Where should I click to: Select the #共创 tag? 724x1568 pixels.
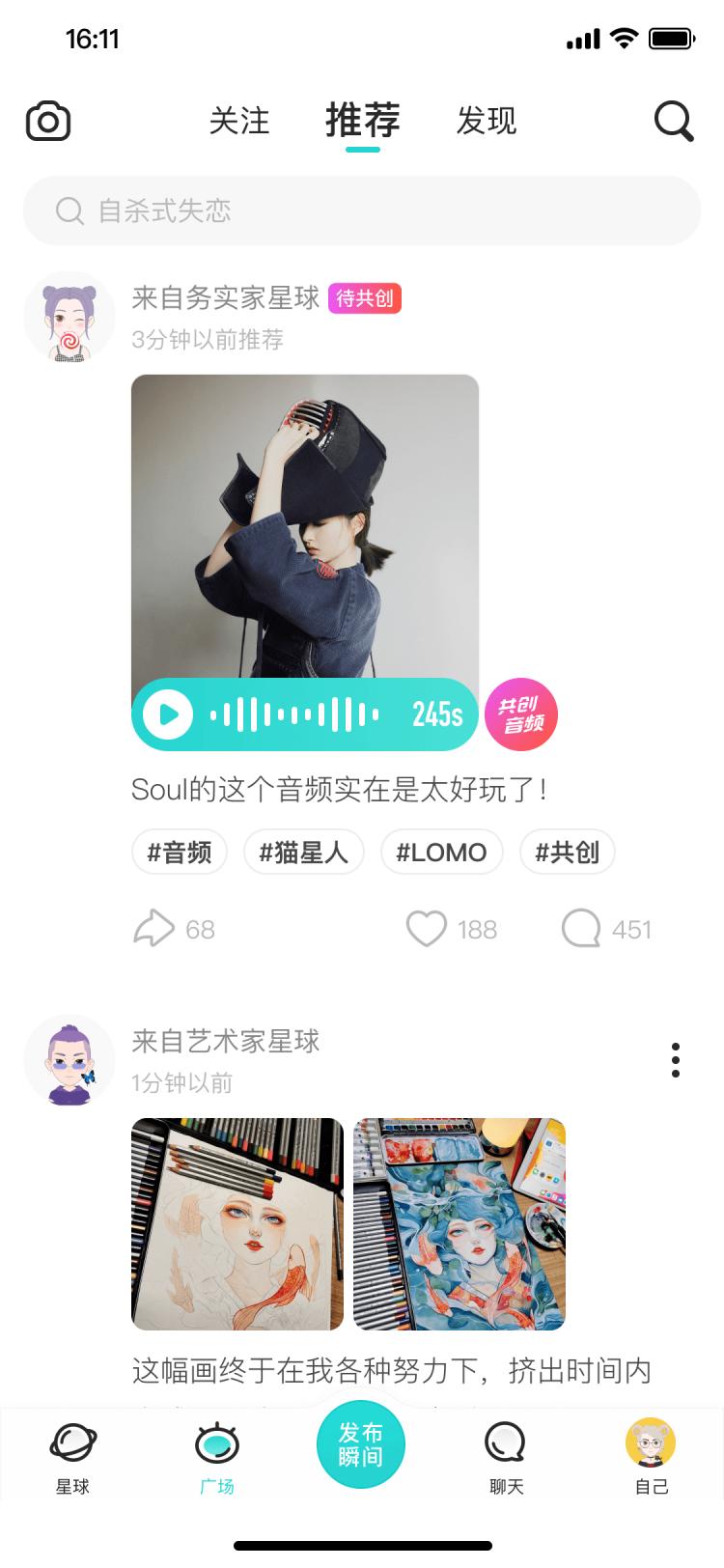[x=568, y=853]
